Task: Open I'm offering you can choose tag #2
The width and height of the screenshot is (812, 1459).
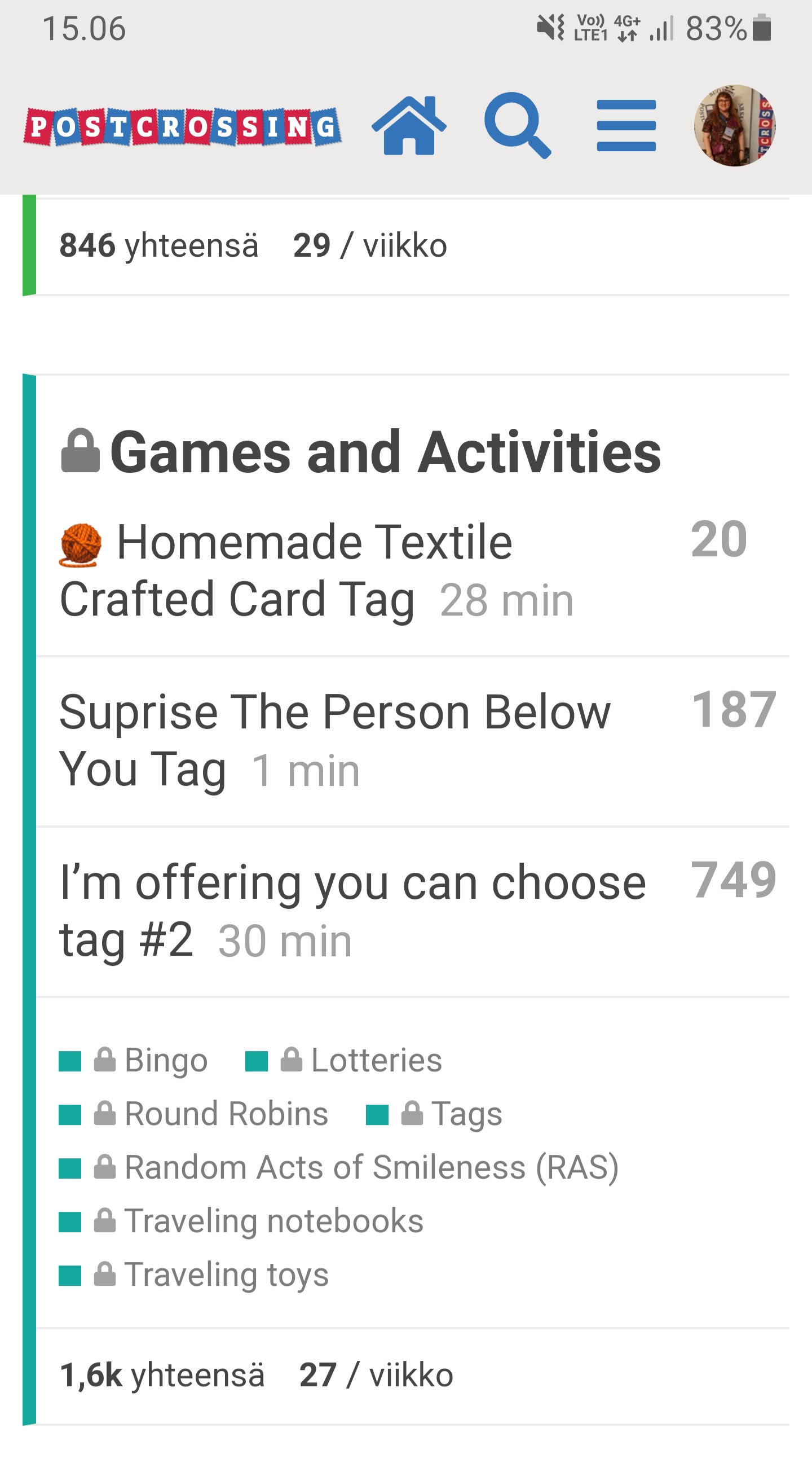Action: [x=352, y=911]
